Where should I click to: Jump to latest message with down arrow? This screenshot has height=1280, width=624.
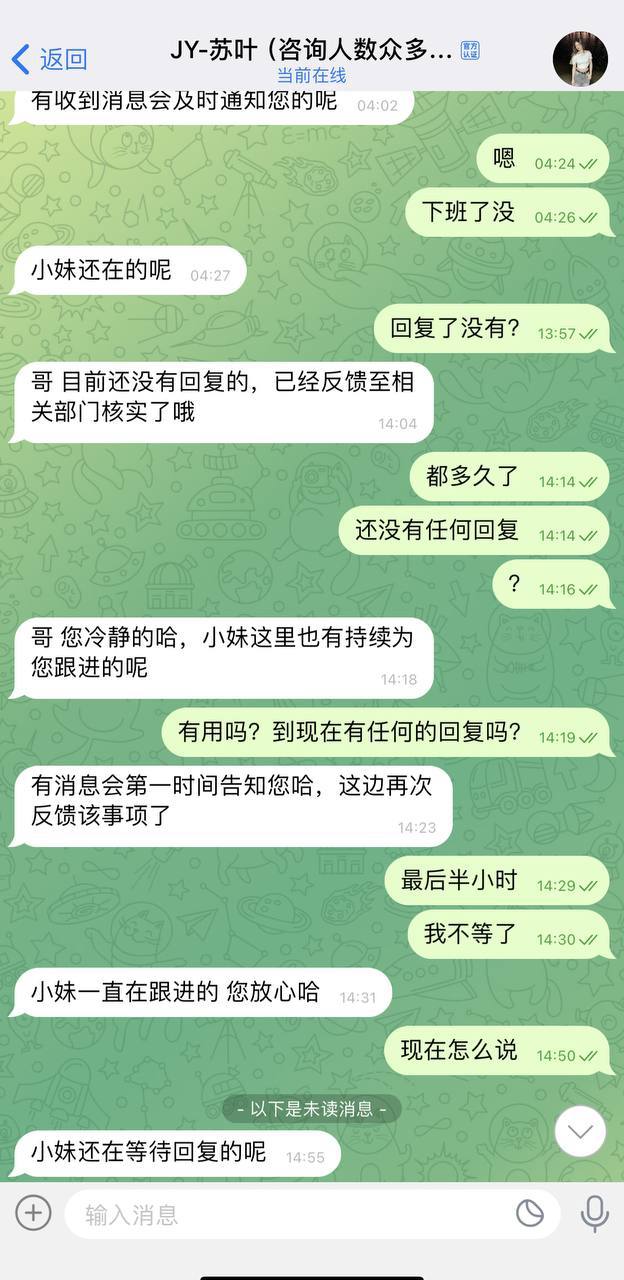pyautogui.click(x=580, y=1132)
